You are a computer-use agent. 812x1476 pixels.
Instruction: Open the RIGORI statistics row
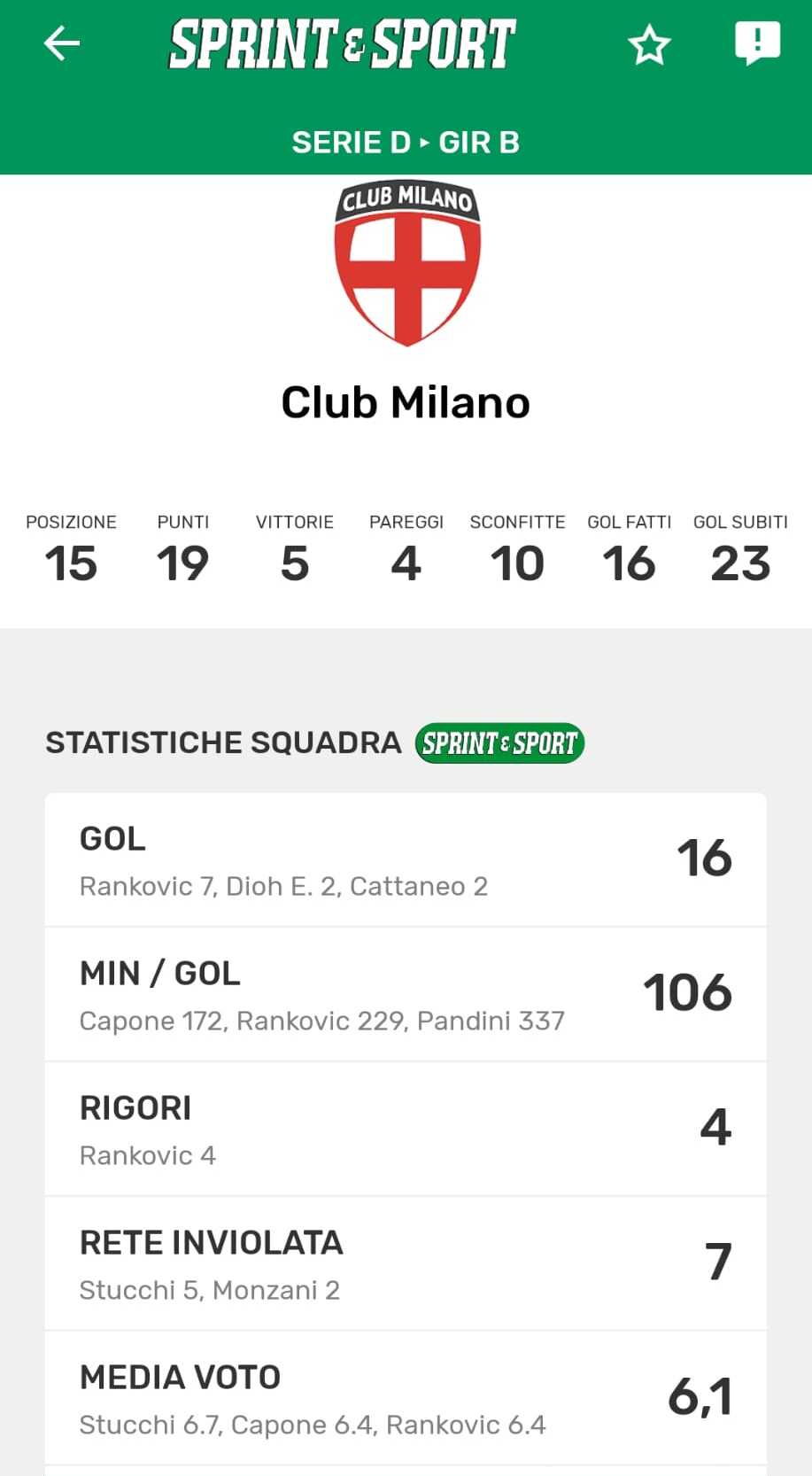(406, 1130)
